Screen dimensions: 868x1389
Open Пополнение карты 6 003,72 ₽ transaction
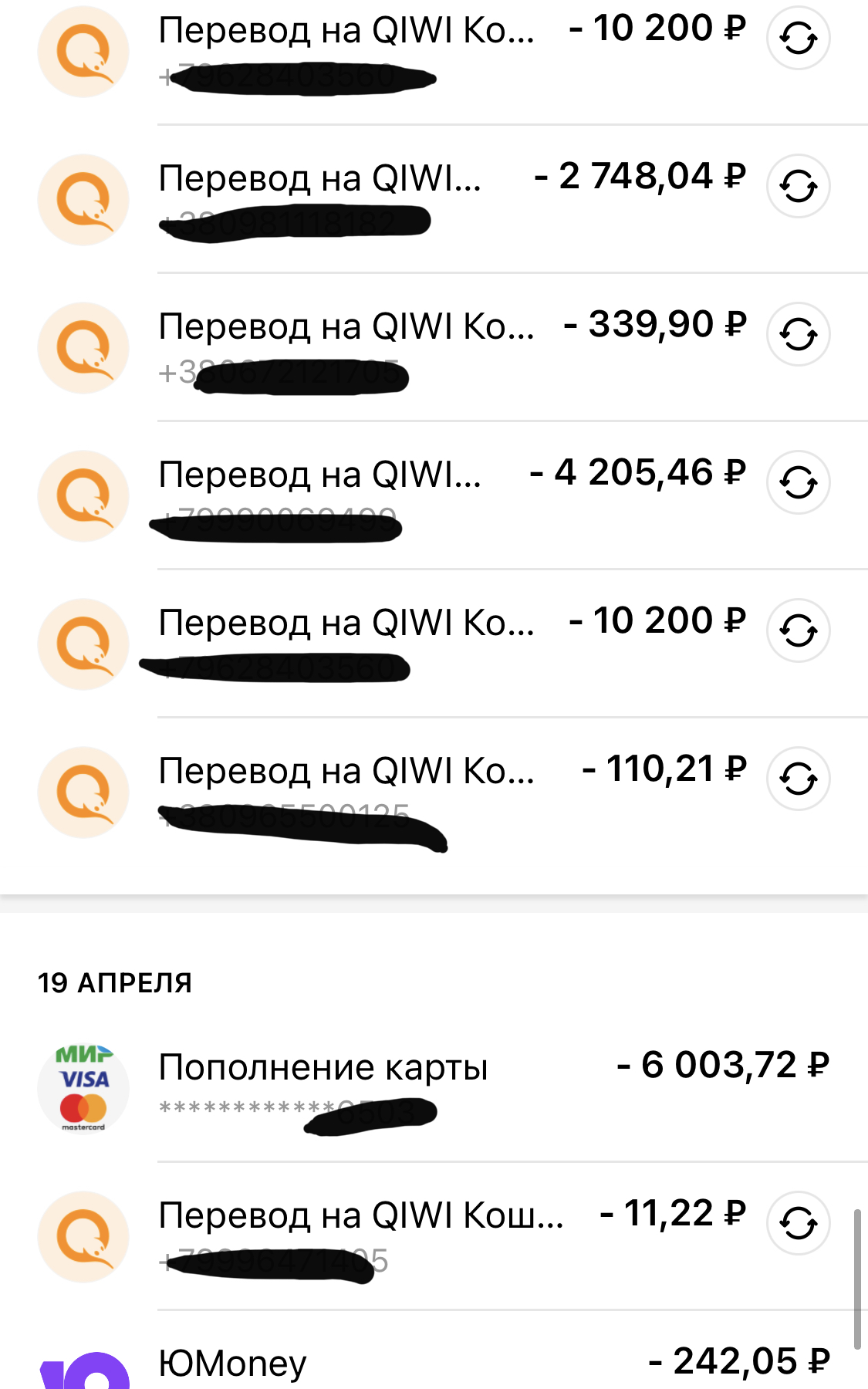434,1088
